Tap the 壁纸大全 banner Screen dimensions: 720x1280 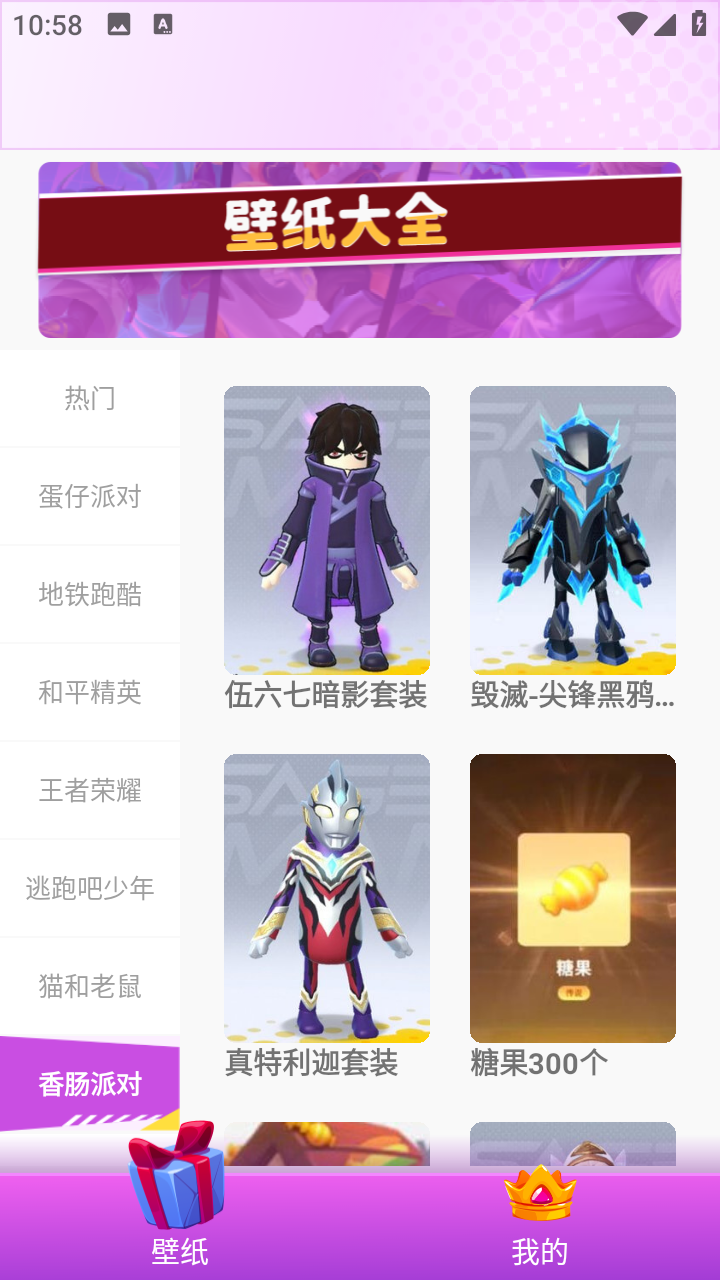(x=360, y=250)
